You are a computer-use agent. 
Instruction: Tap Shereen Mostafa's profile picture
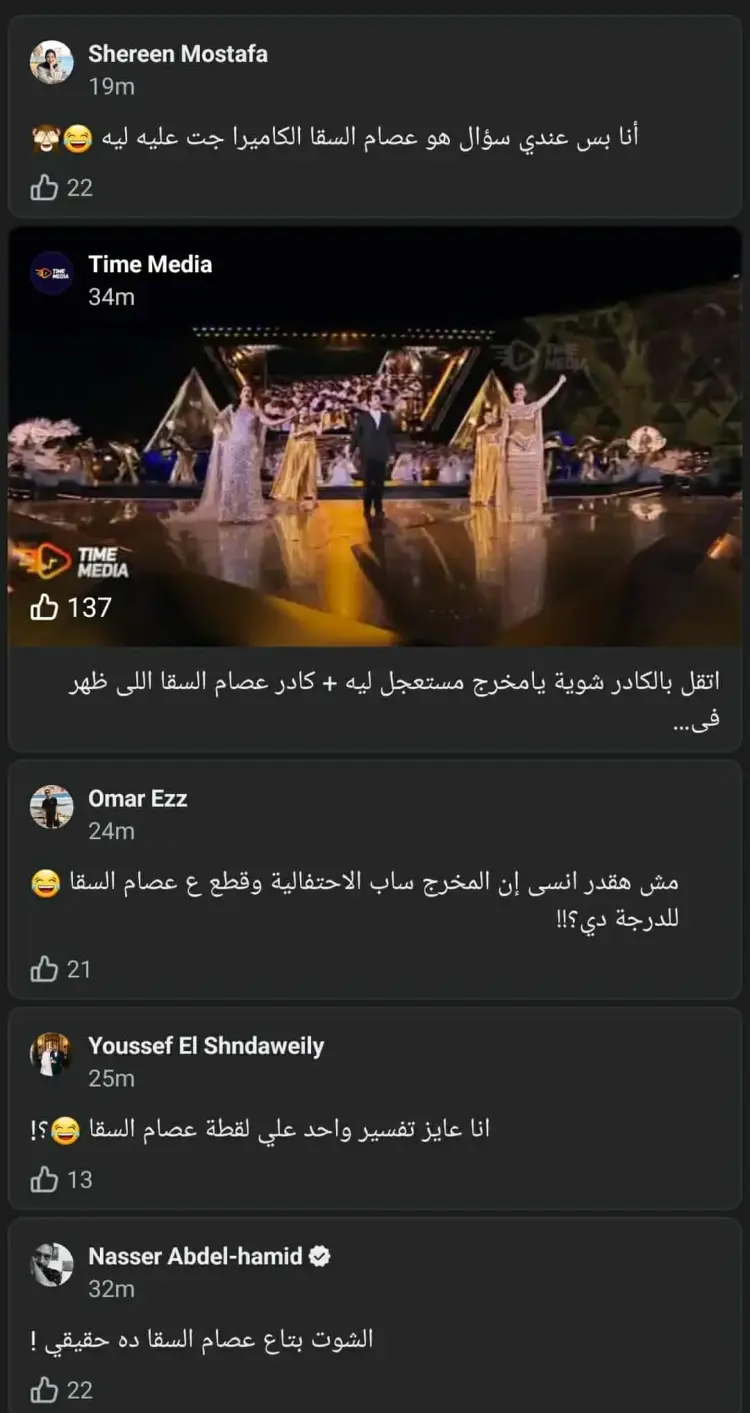tap(51, 62)
